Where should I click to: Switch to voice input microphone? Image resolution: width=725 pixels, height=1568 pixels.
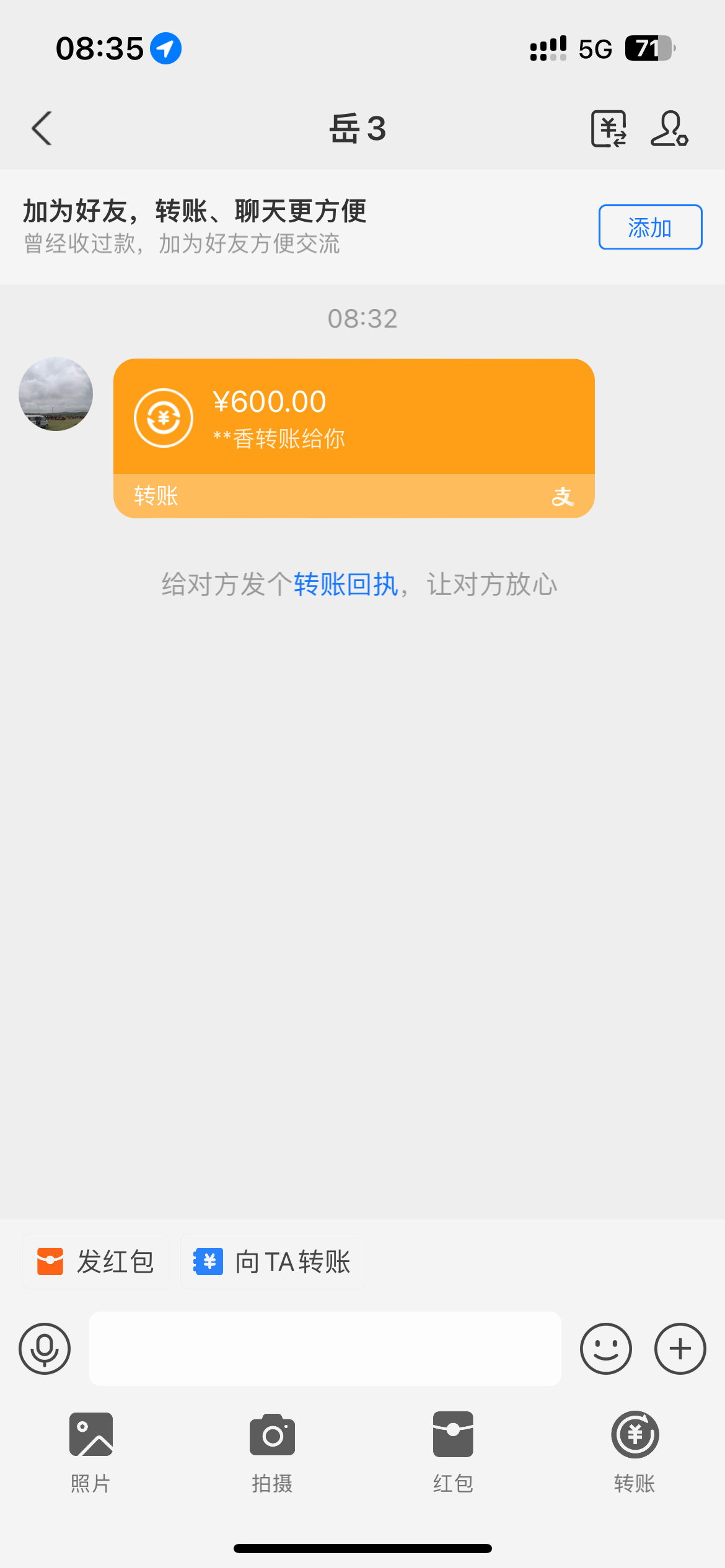(x=45, y=1349)
